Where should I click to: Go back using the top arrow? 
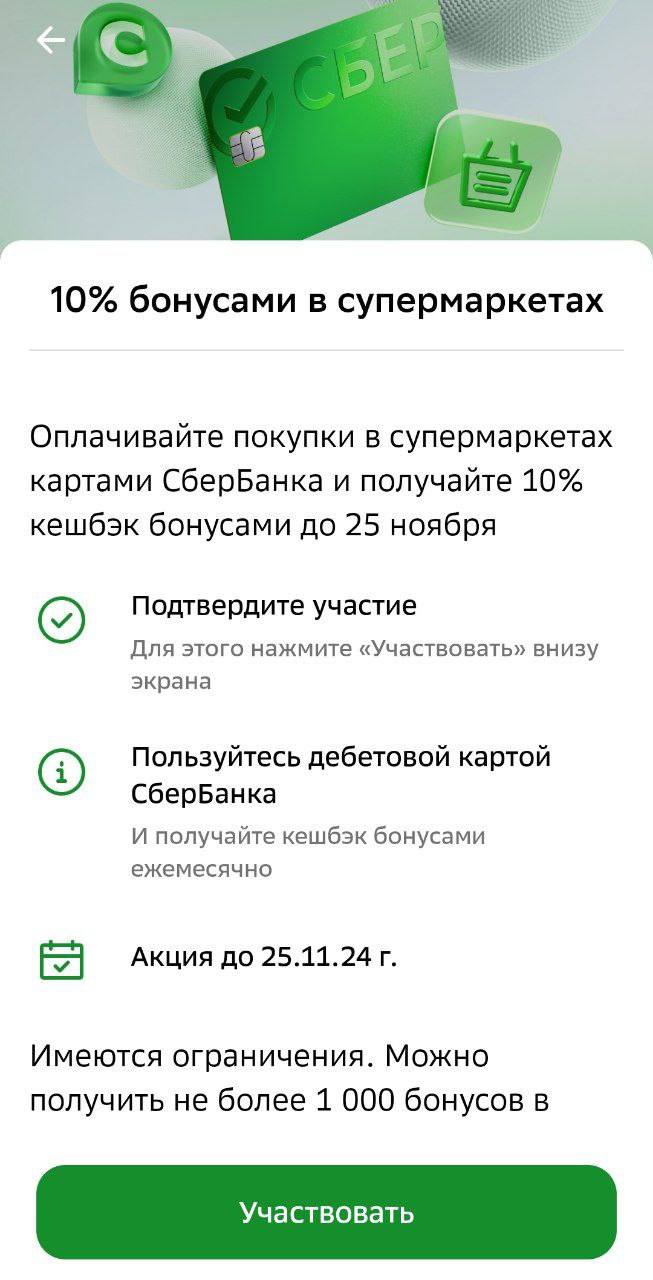[x=50, y=40]
